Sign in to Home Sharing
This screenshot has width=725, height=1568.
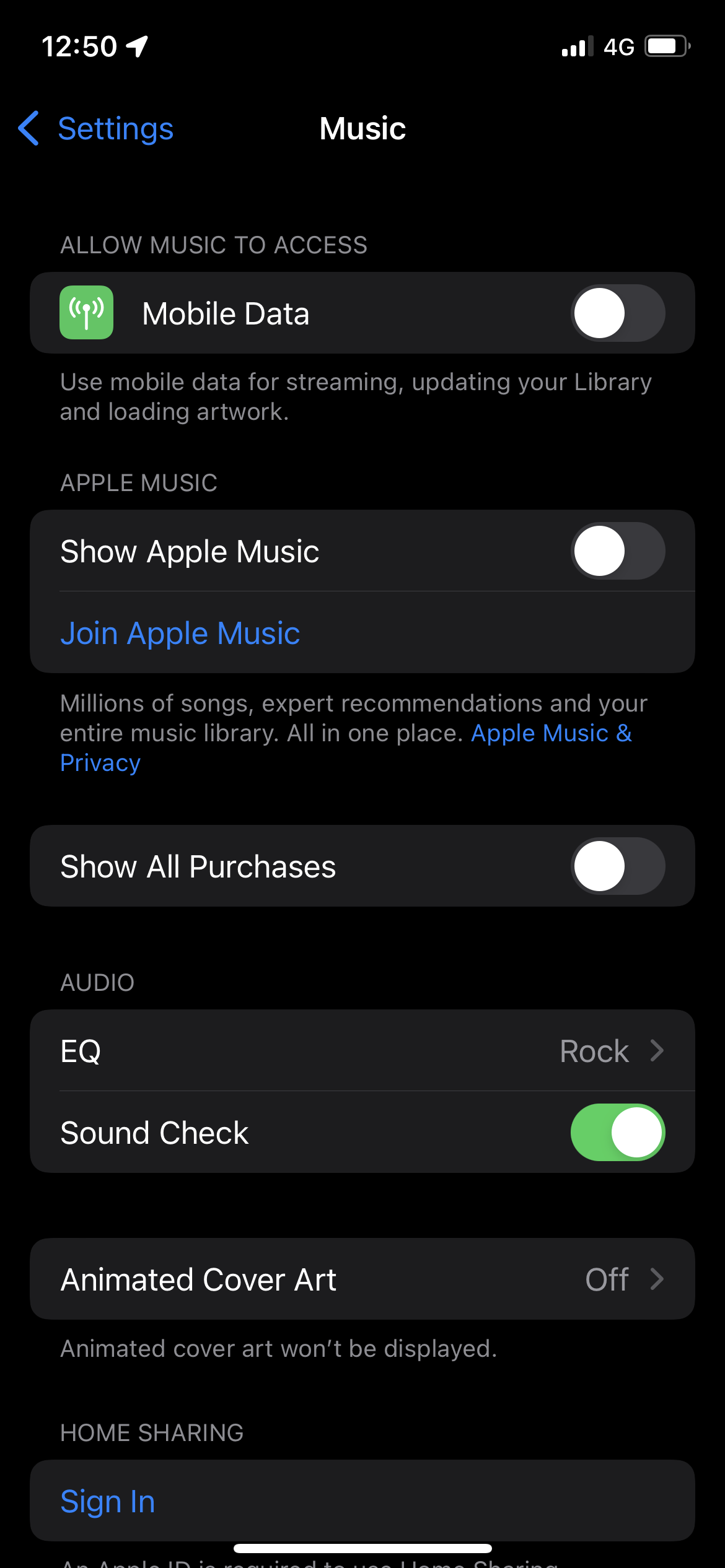[108, 1502]
